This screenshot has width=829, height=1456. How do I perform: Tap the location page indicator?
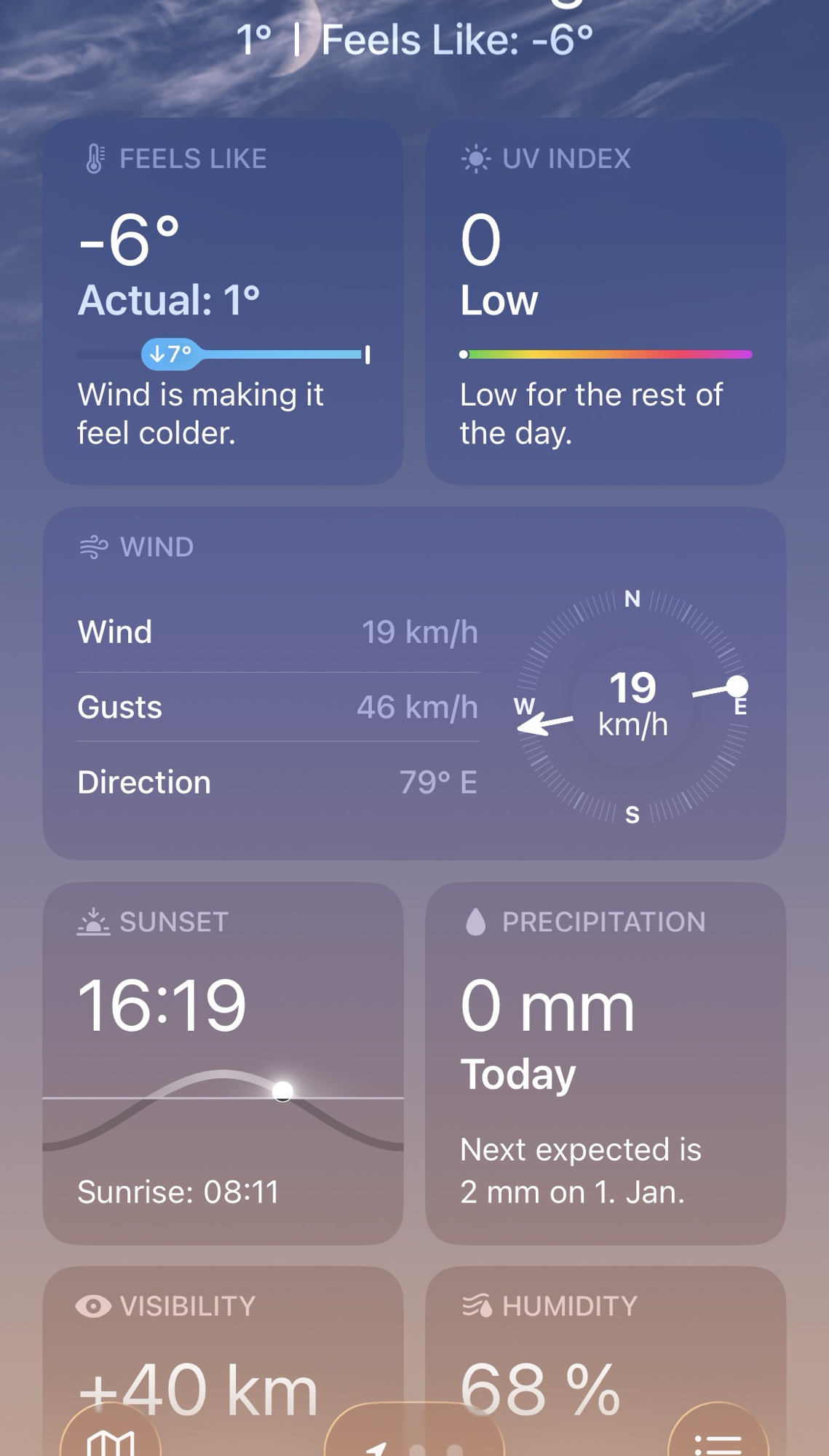415,1445
